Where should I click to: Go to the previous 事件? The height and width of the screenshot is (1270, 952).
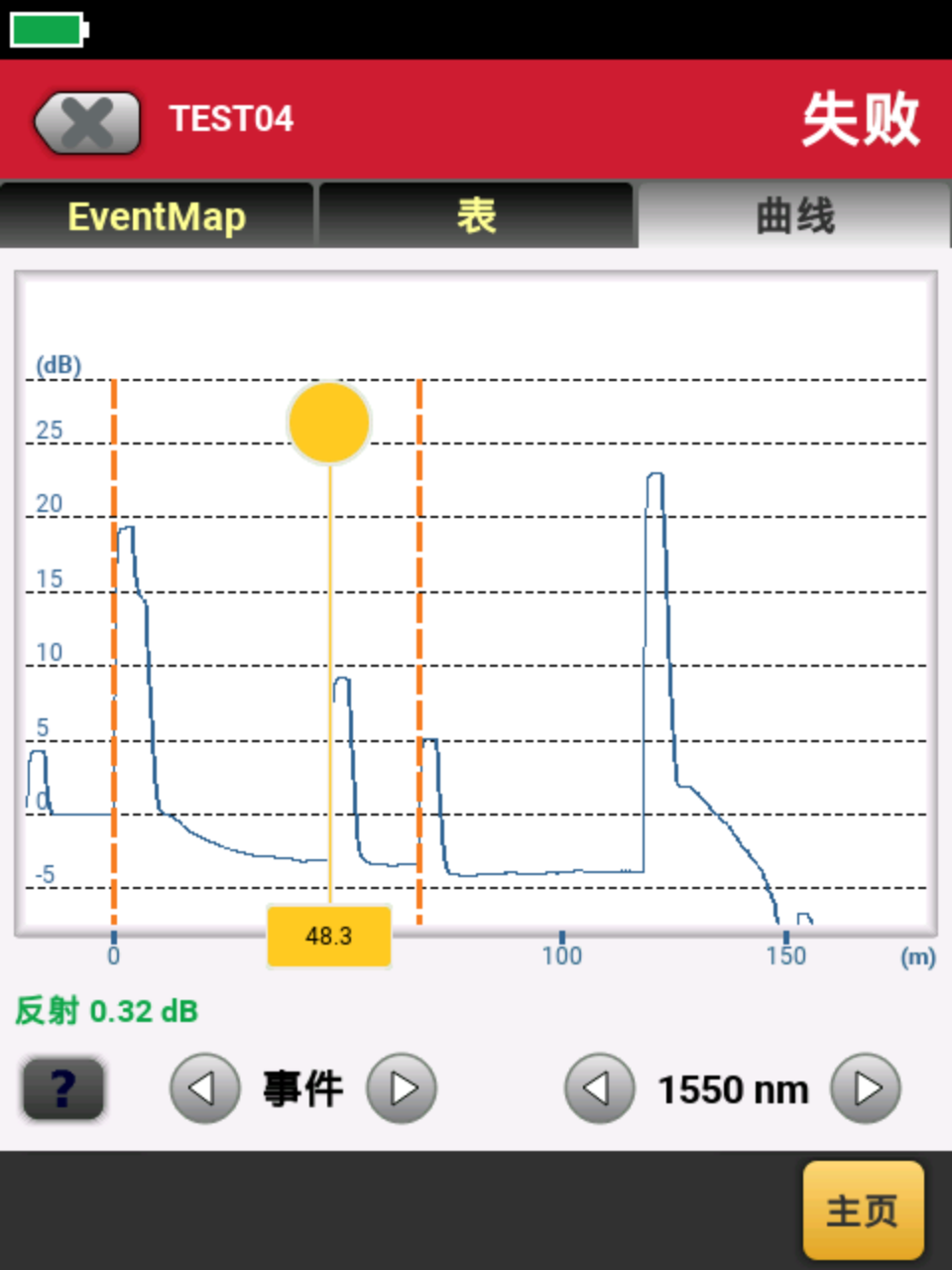[204, 1088]
